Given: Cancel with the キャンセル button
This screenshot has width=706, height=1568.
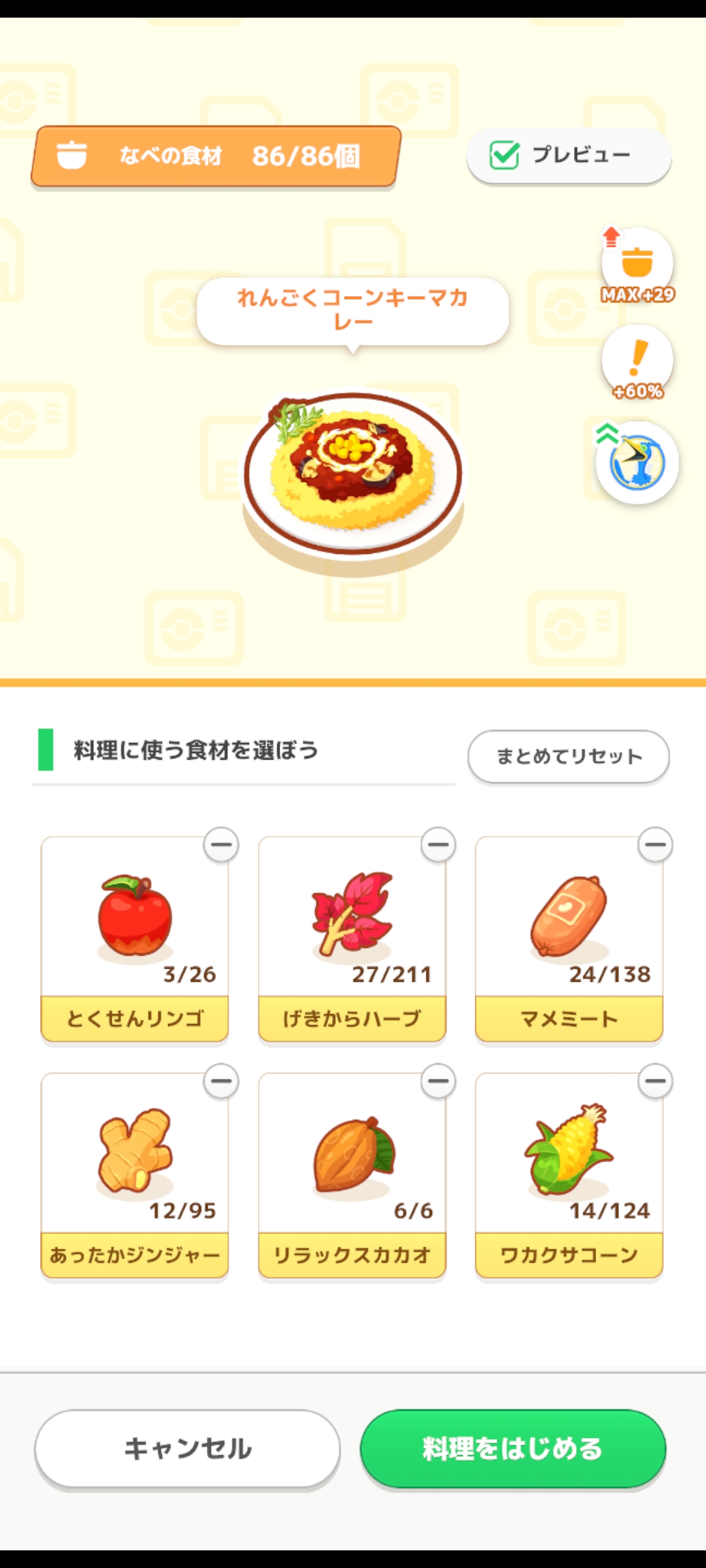Looking at the screenshot, I should (188, 1448).
